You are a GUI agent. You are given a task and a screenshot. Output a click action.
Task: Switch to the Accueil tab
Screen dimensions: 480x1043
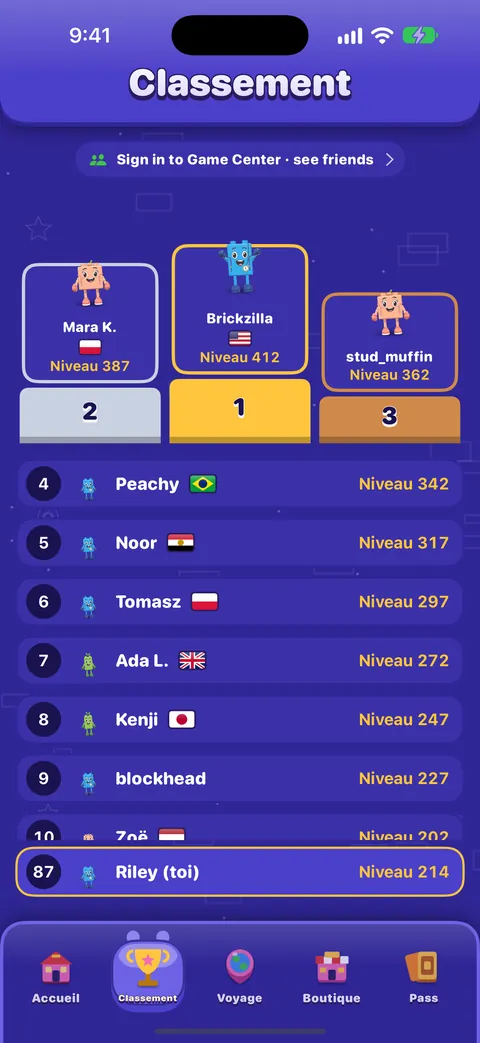[56, 976]
